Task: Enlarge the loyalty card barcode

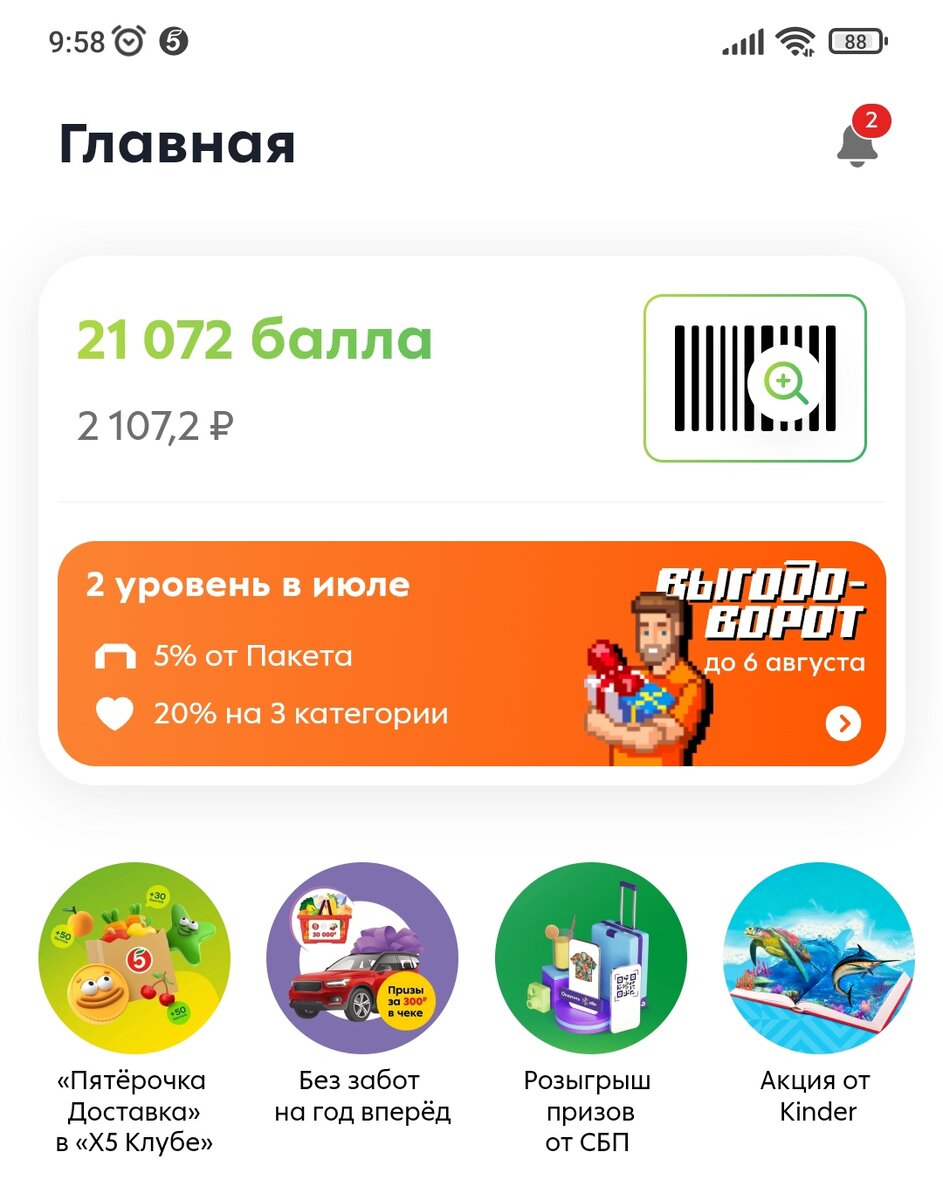Action: pos(755,378)
